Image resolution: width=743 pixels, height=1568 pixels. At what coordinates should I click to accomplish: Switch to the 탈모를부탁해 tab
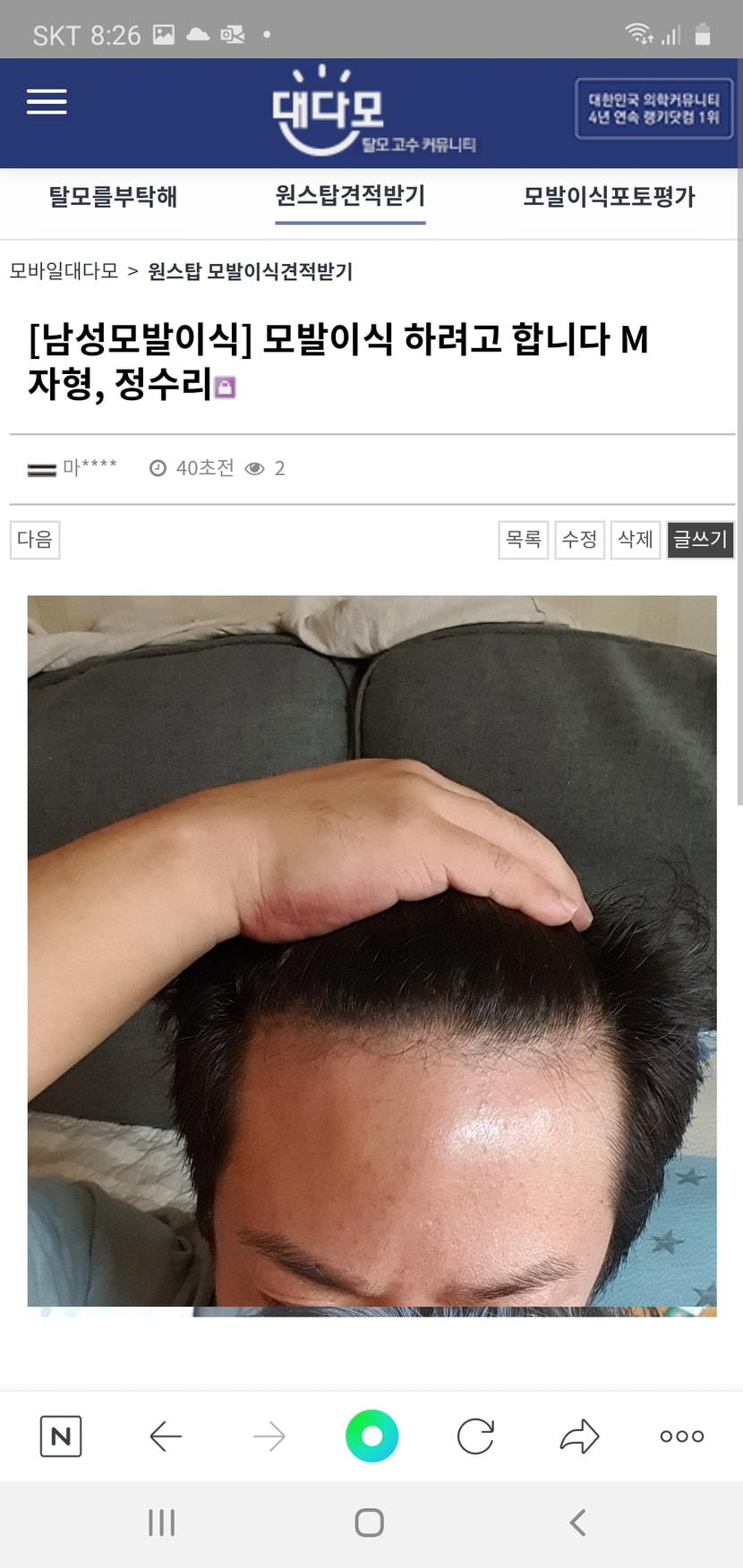click(x=113, y=197)
